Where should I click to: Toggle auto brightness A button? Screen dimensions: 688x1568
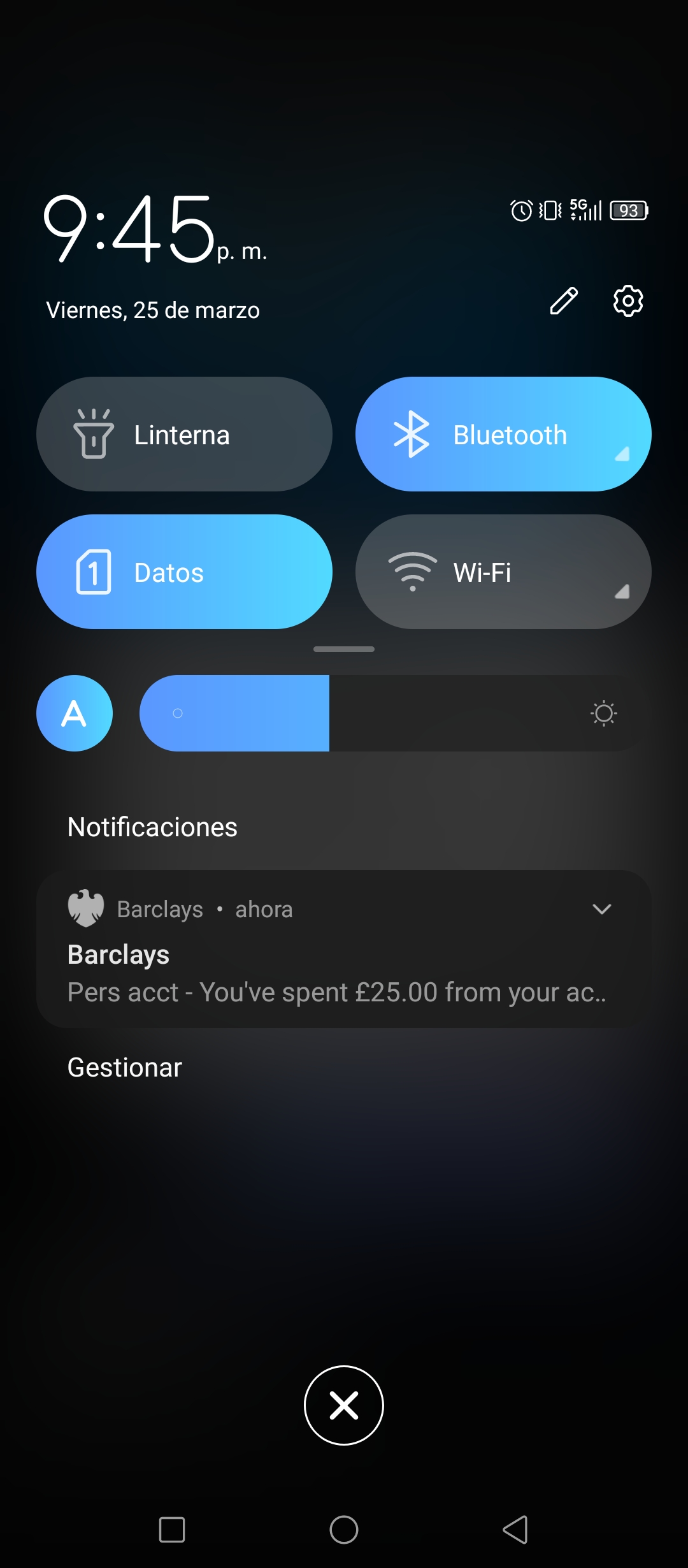coord(75,713)
